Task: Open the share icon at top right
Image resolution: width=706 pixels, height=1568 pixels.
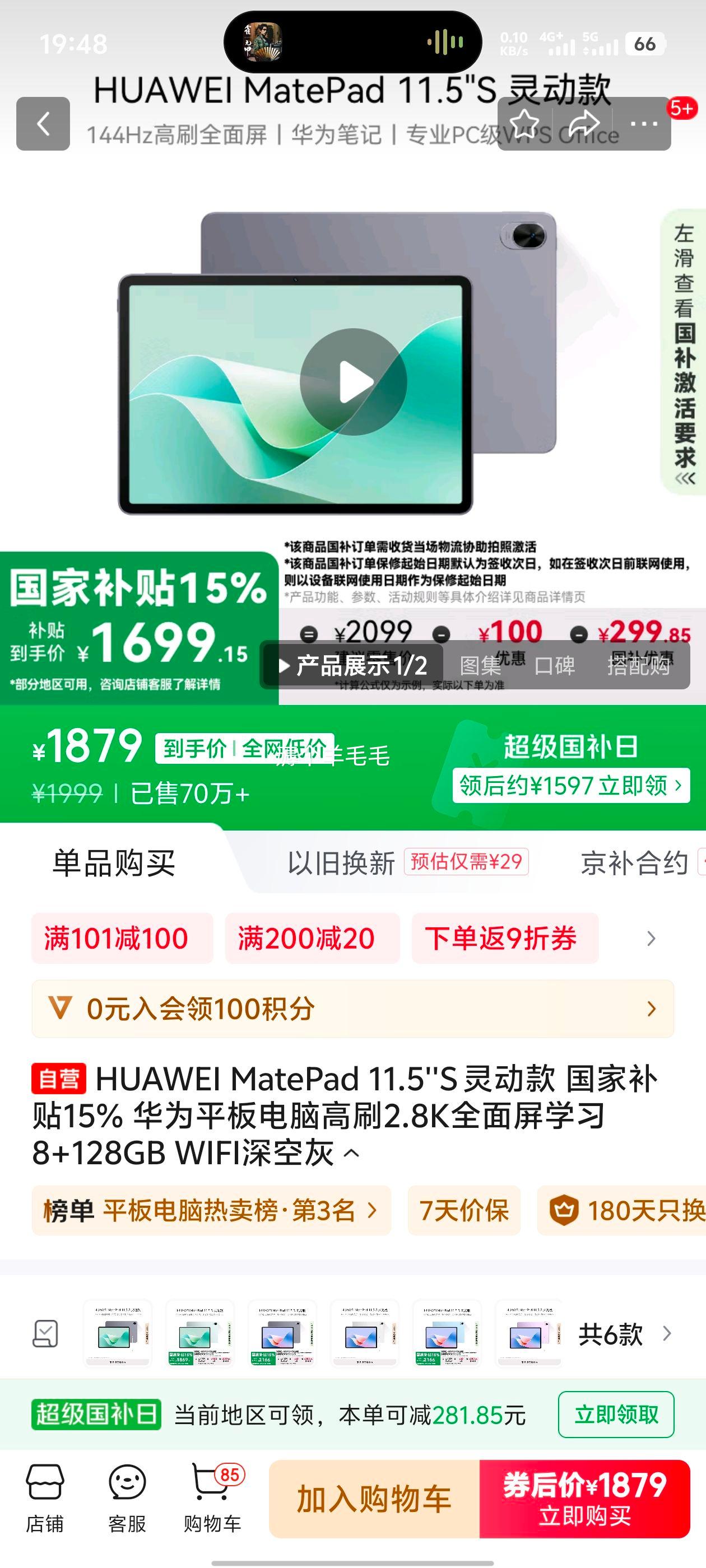Action: pyautogui.click(x=583, y=123)
